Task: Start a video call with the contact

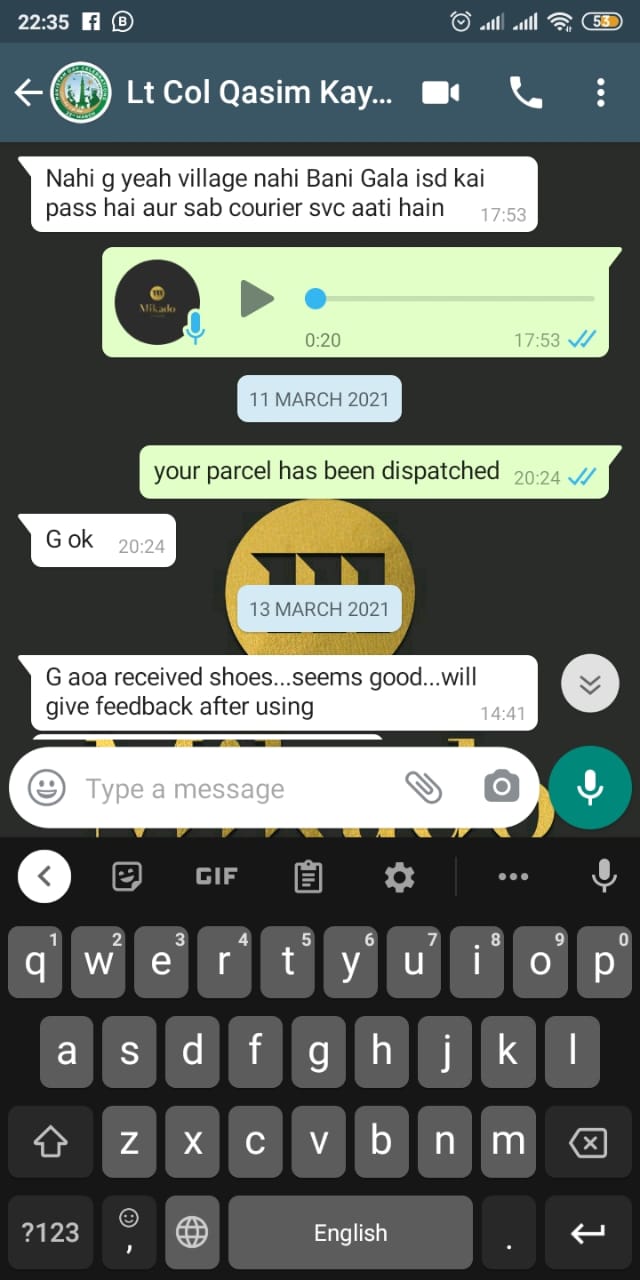Action: (440, 93)
